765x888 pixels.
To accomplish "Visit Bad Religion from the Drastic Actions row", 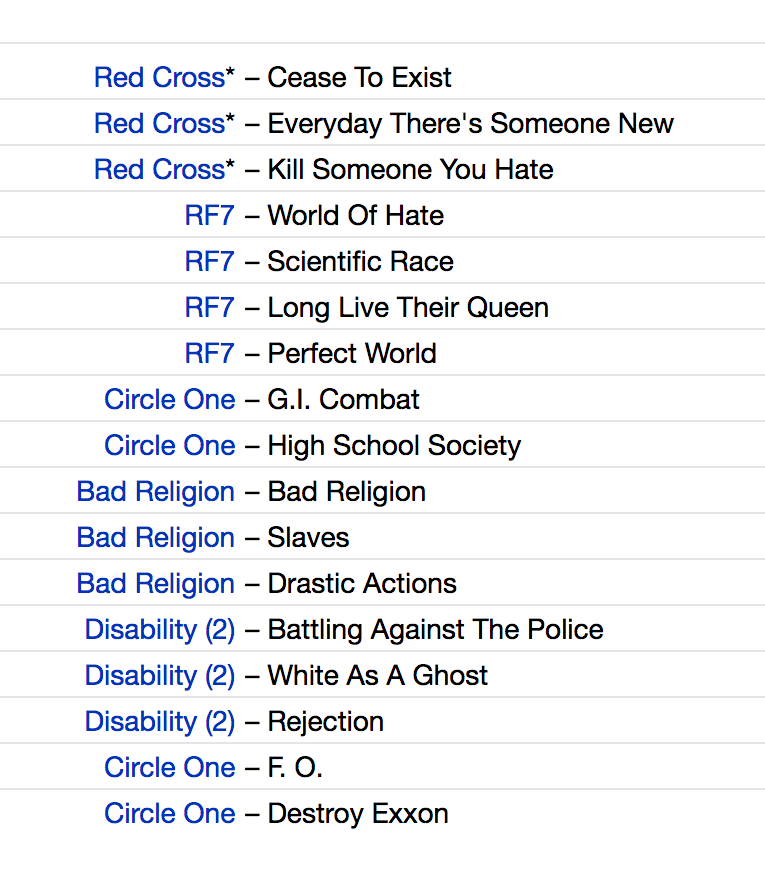I will coord(155,583).
